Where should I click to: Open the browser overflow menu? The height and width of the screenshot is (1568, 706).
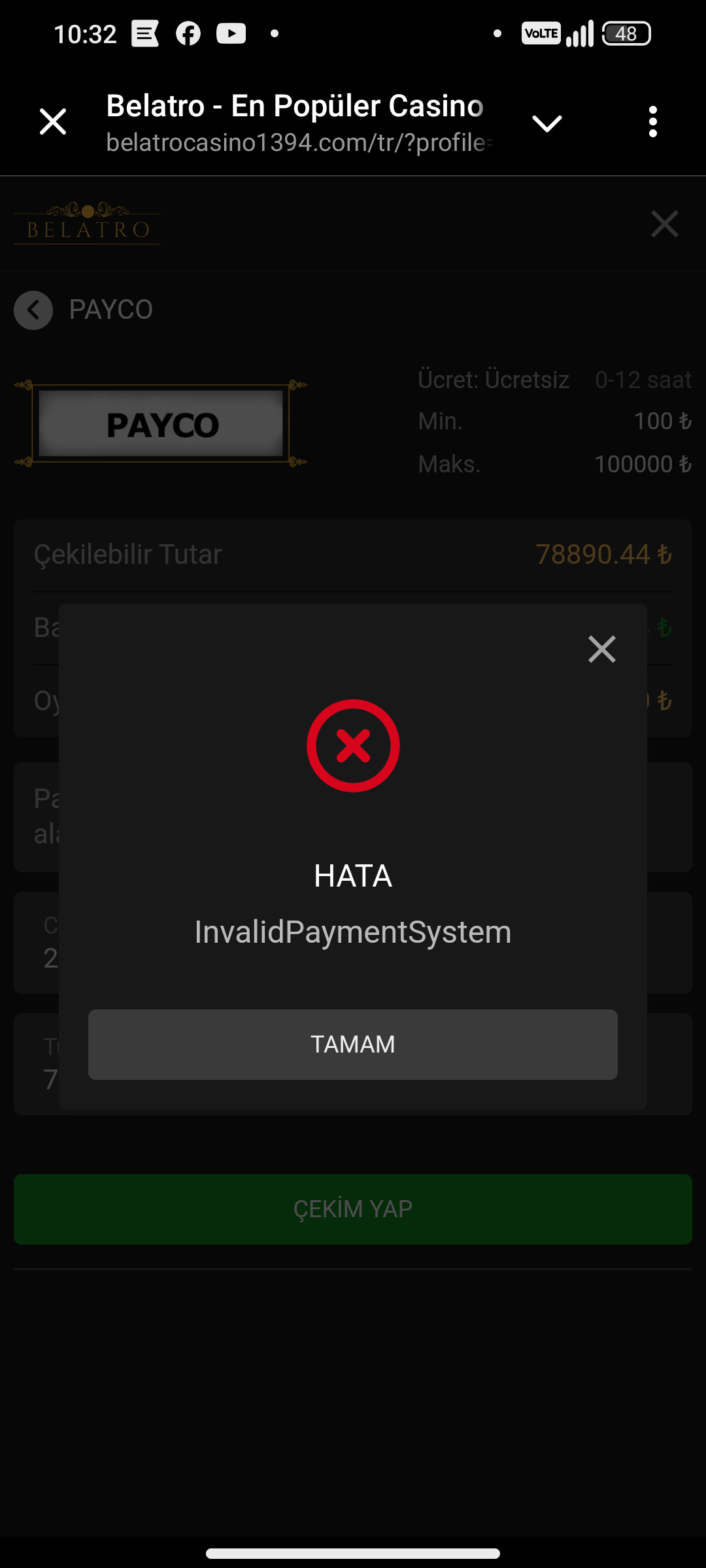click(652, 122)
